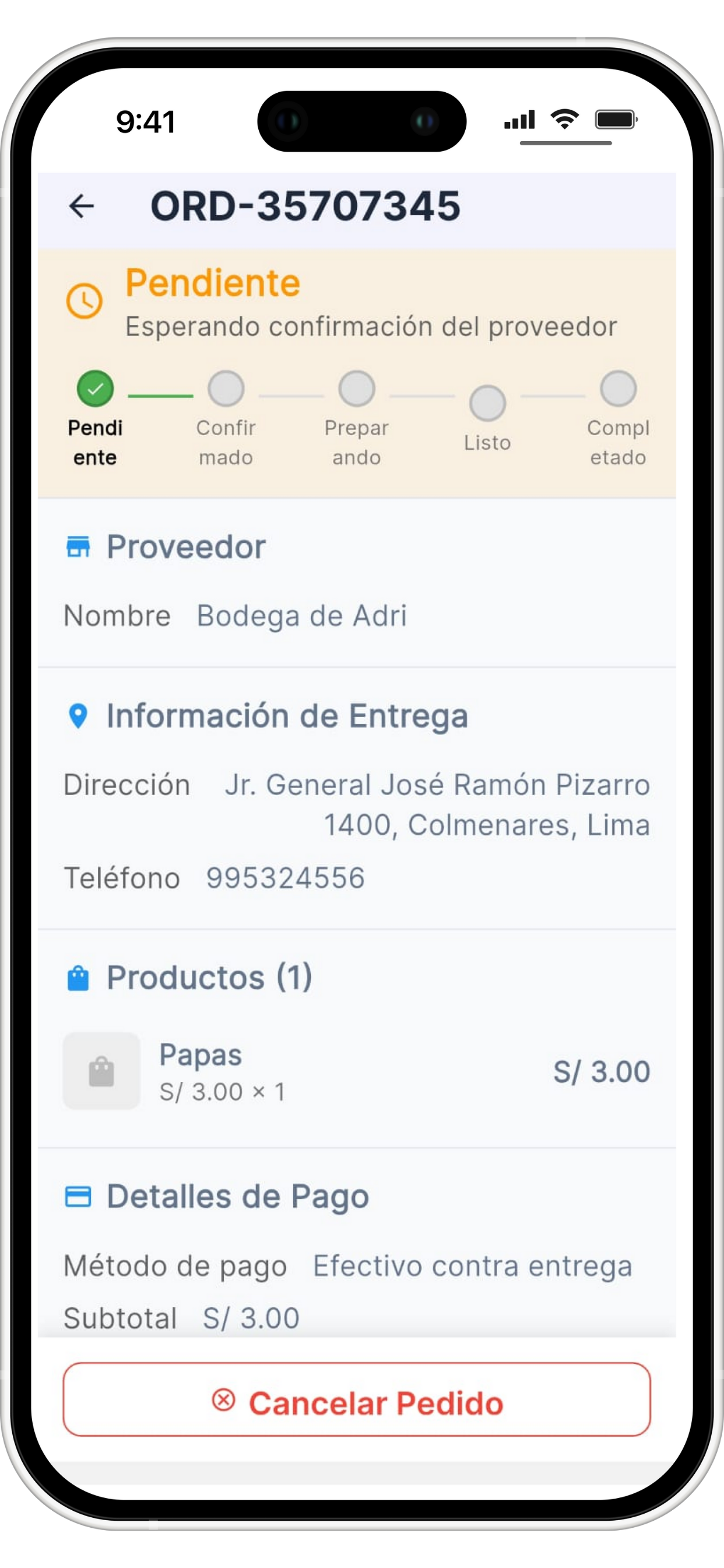This screenshot has height=1568, width=724.
Task: Tap the back arrow icon
Action: (x=81, y=207)
